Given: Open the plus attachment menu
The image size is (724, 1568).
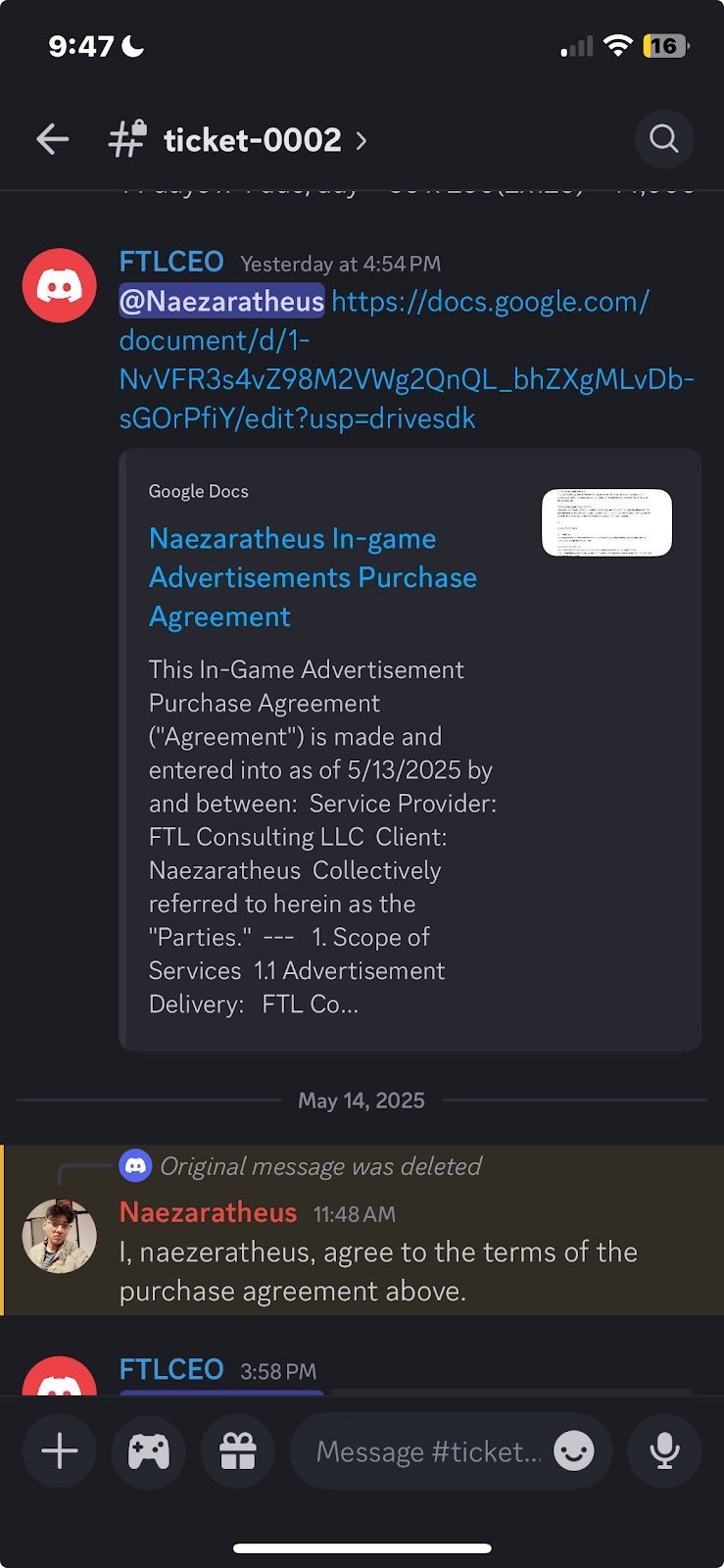Looking at the screenshot, I should coord(60,1450).
